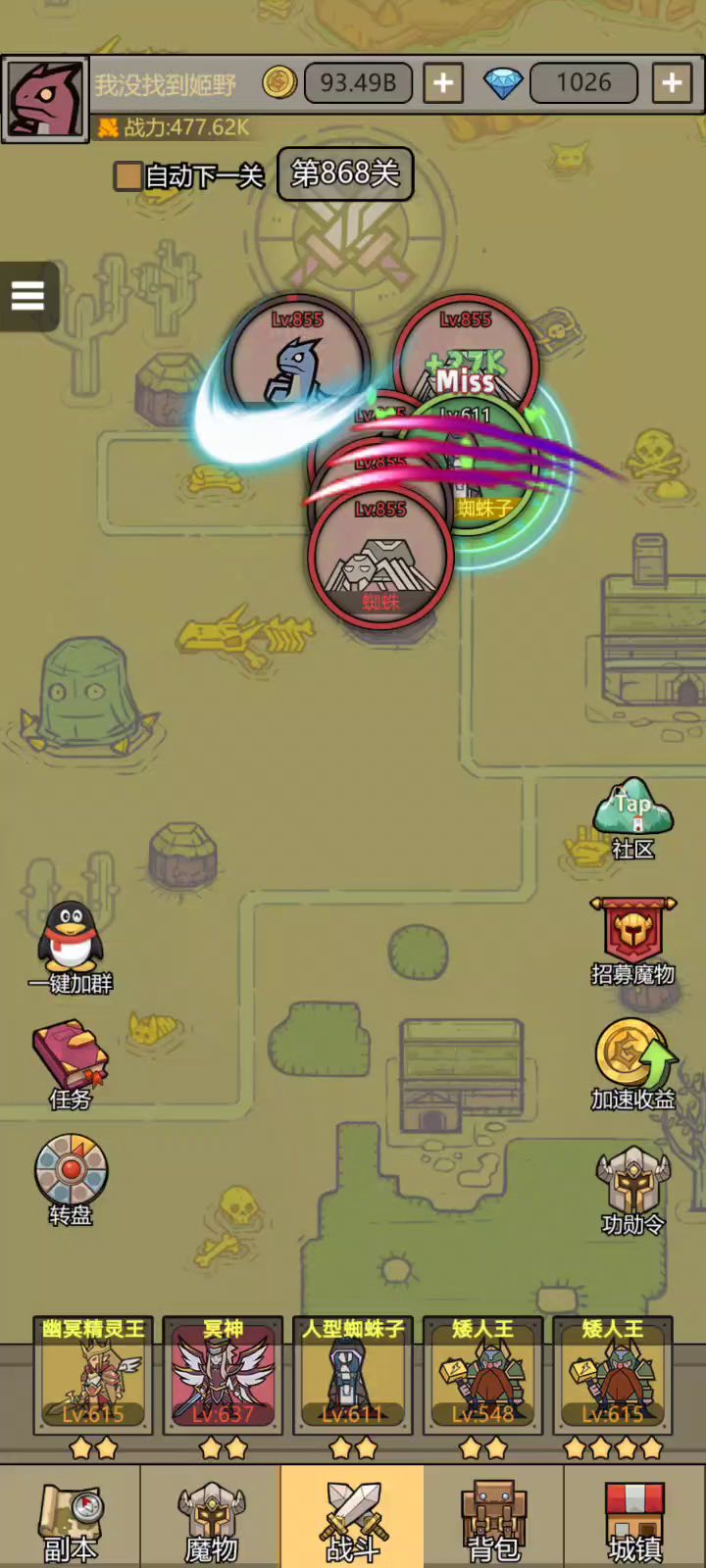Image resolution: width=706 pixels, height=1568 pixels.
Task: Open 招募魔物 recruit monsters
Action: (x=632, y=941)
